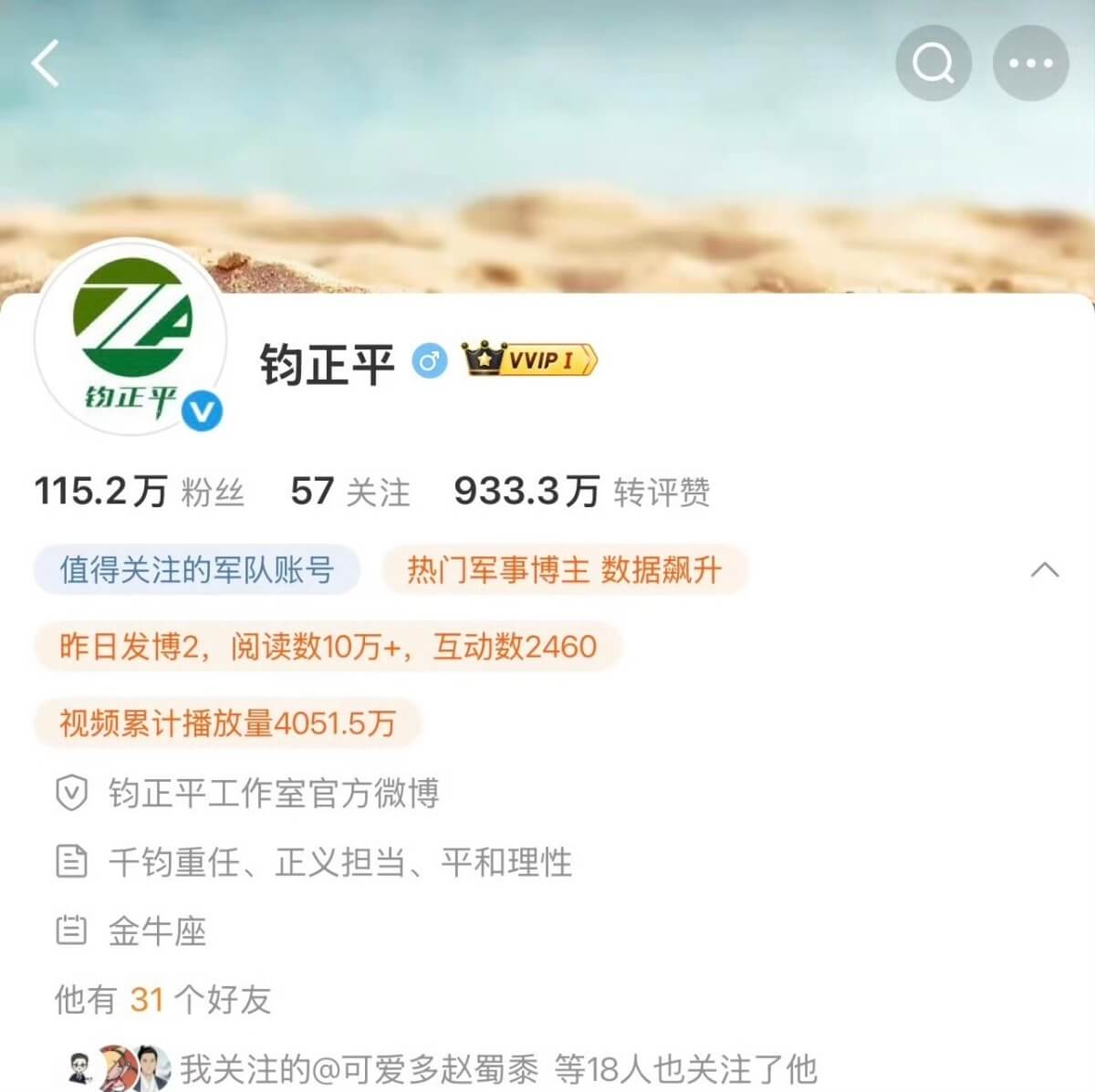
Task: Open the VVIP I membership badge
Action: (530, 360)
